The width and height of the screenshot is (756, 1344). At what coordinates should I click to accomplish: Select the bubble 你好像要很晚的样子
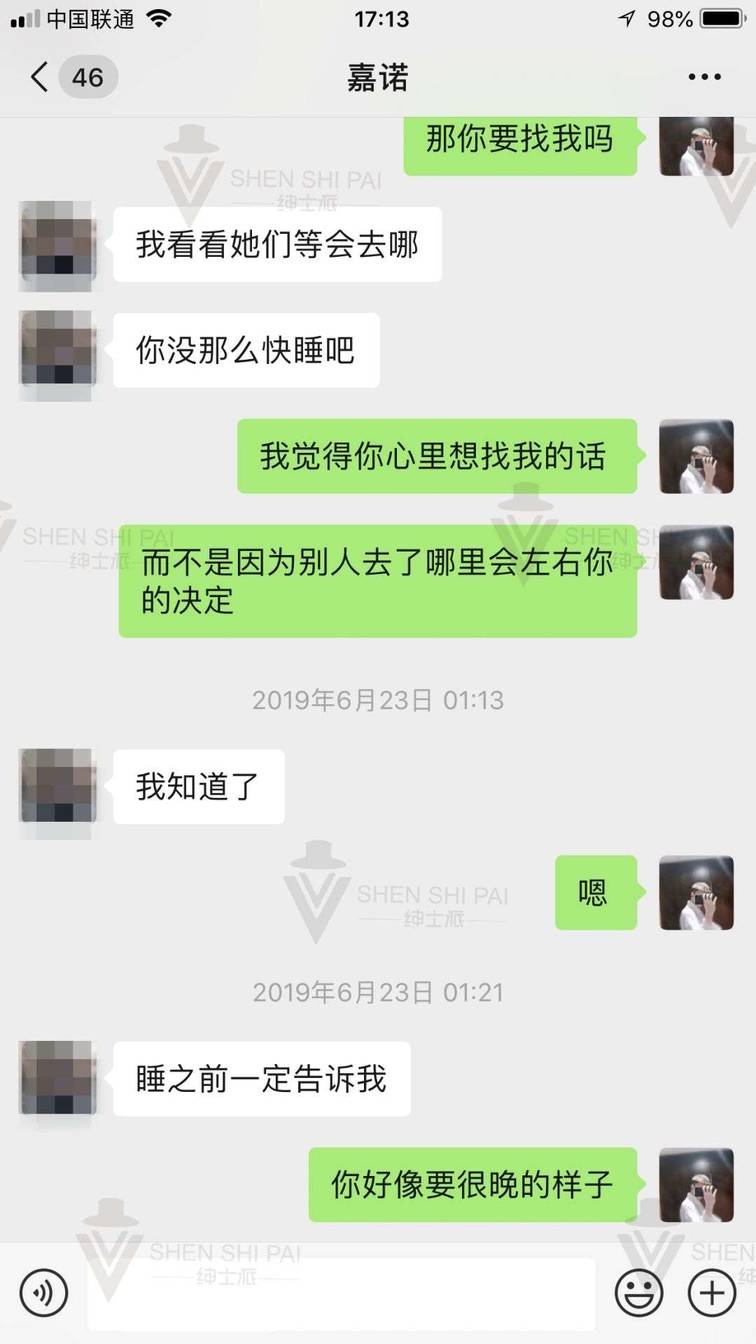pyautogui.click(x=473, y=1184)
